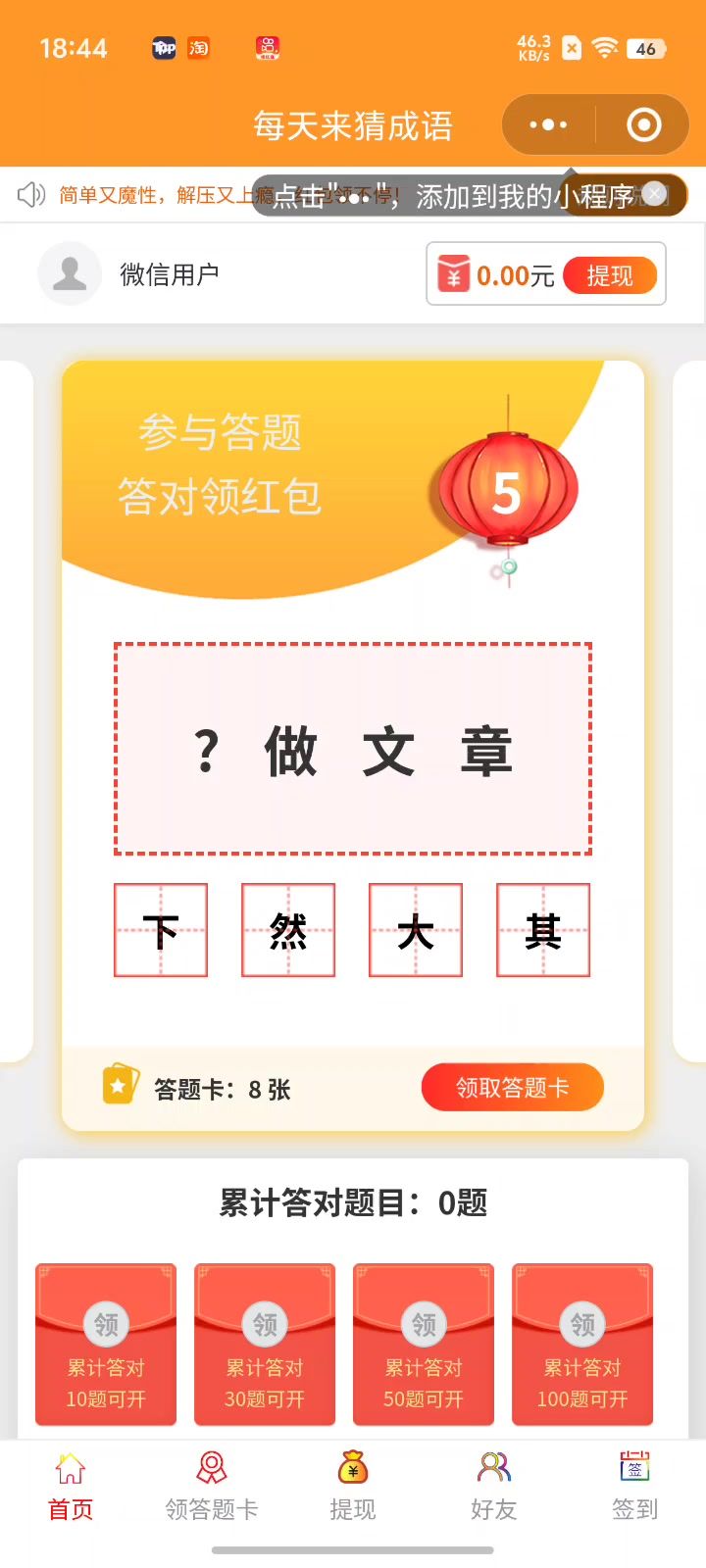The image size is (706, 1568).
Task: Tap the 领取答题卡 button
Action: pyautogui.click(x=512, y=1088)
